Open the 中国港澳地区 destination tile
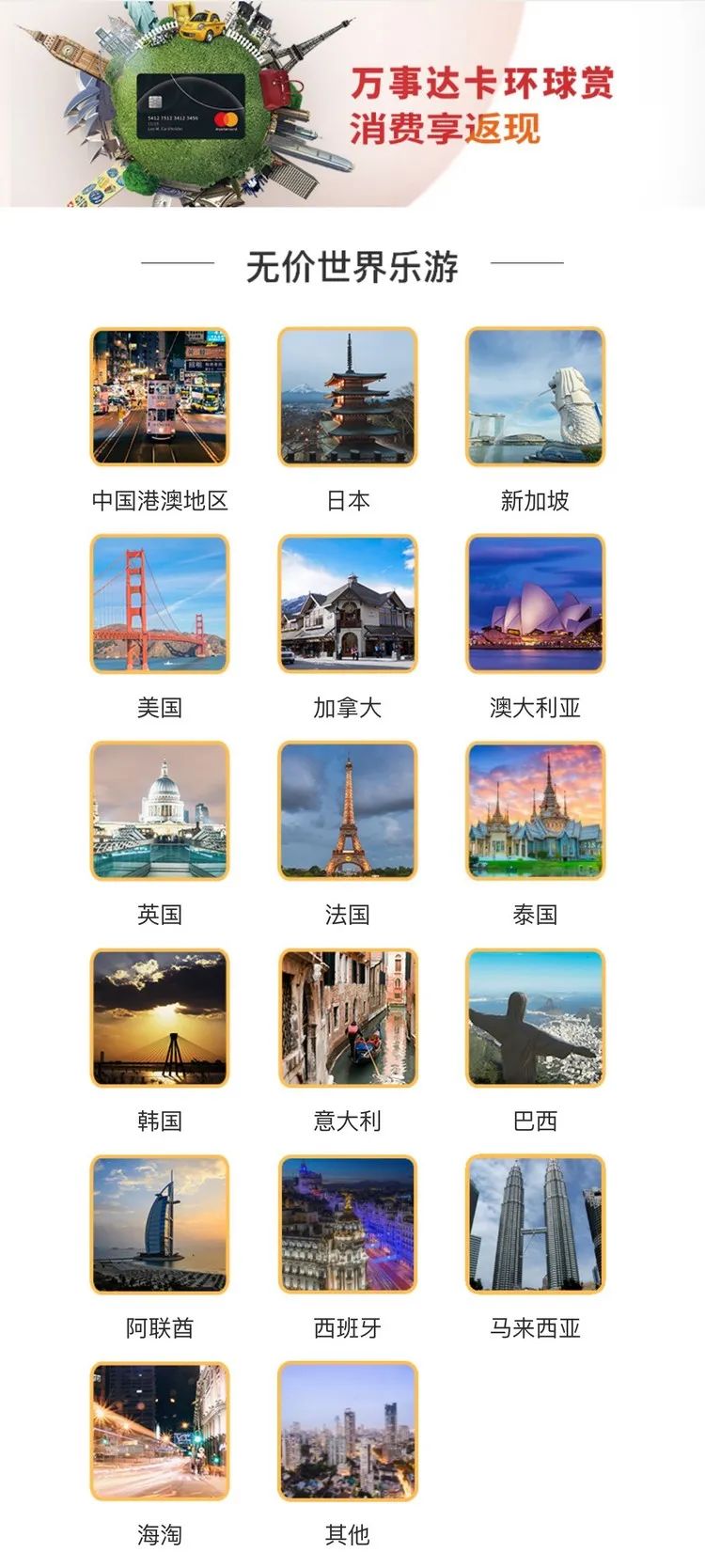The height and width of the screenshot is (1568, 705). [x=160, y=397]
